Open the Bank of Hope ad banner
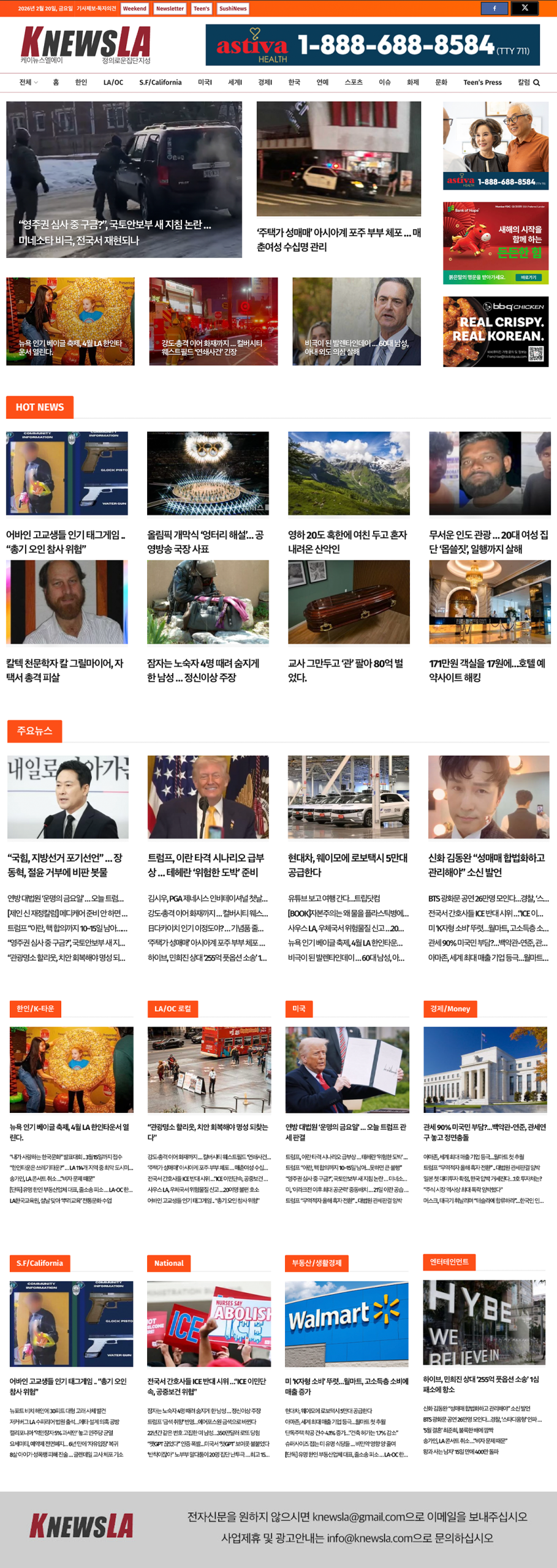This screenshot has width=557, height=1568. (495, 243)
